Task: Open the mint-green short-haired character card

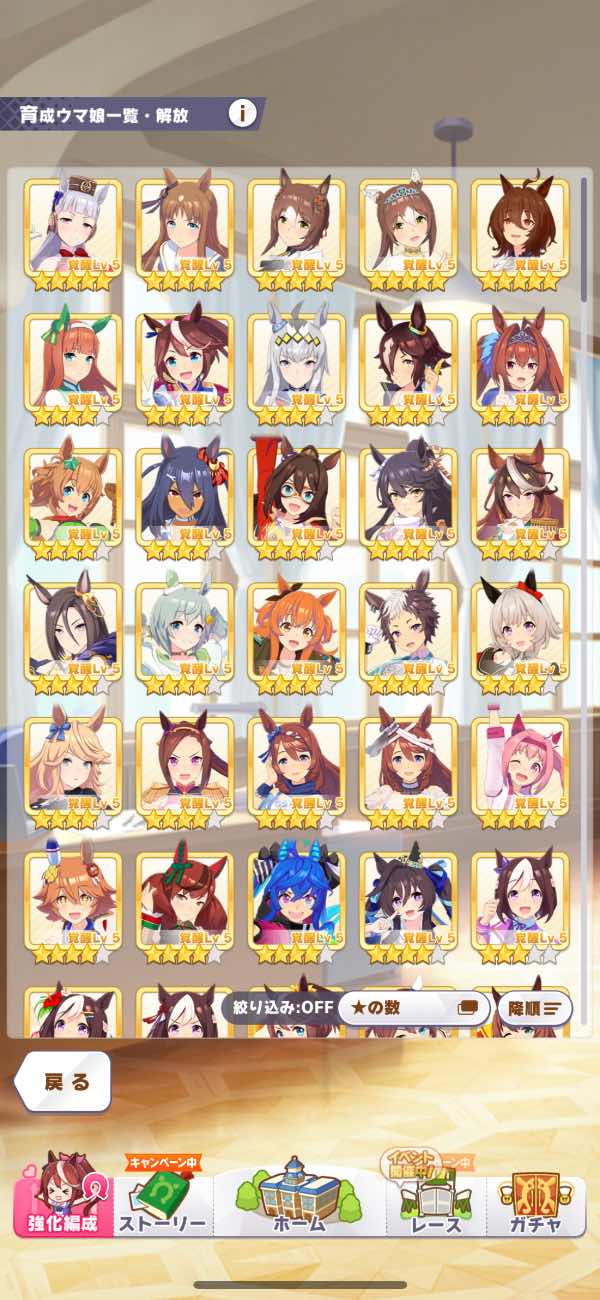Action: (x=184, y=634)
